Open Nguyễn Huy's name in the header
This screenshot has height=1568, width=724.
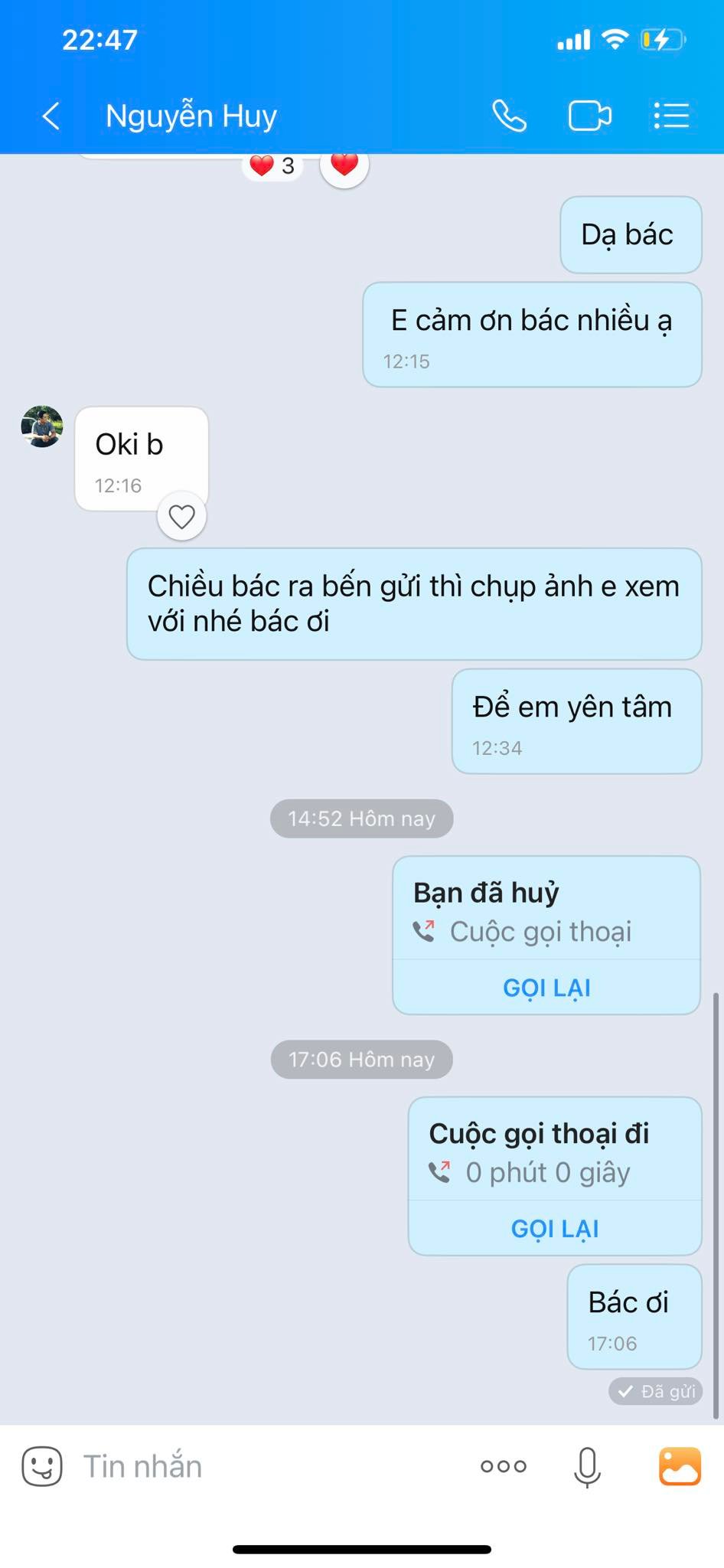click(191, 116)
